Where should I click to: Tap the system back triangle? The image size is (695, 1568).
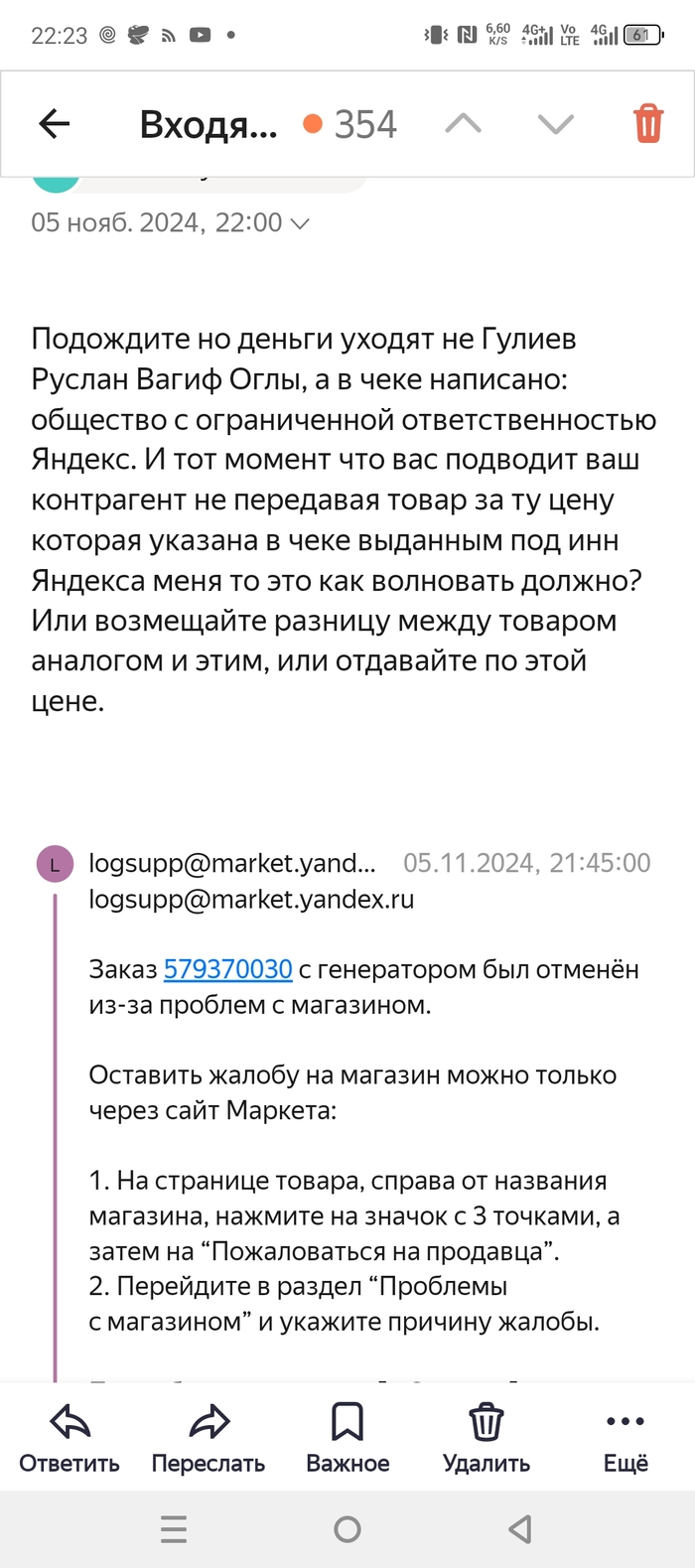tap(520, 1529)
